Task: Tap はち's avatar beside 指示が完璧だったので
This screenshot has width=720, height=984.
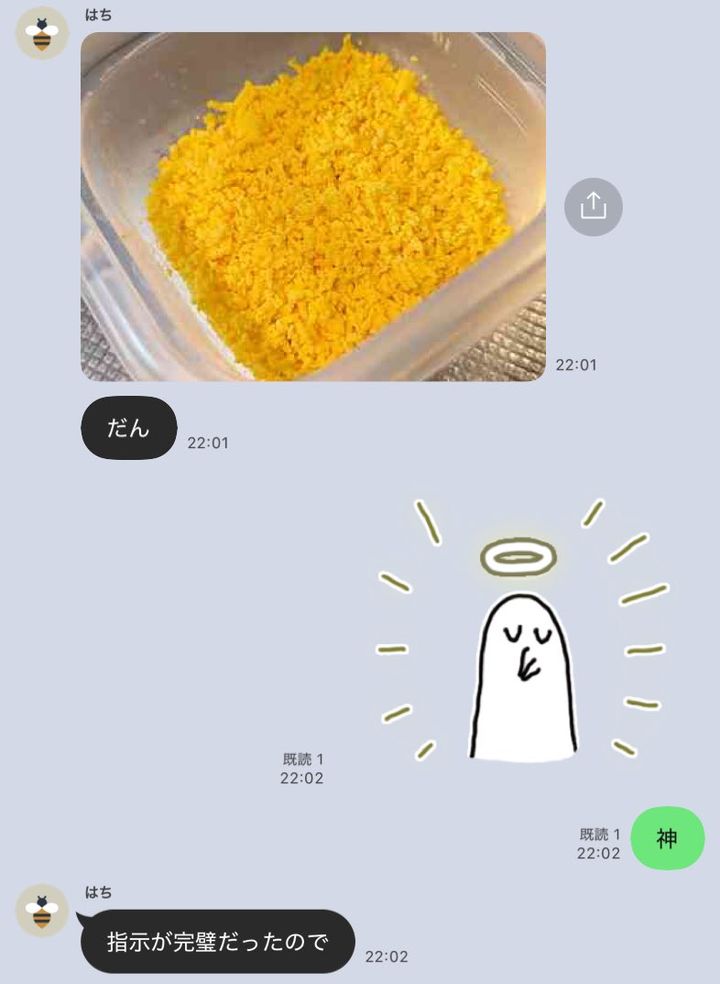Action: 41,910
